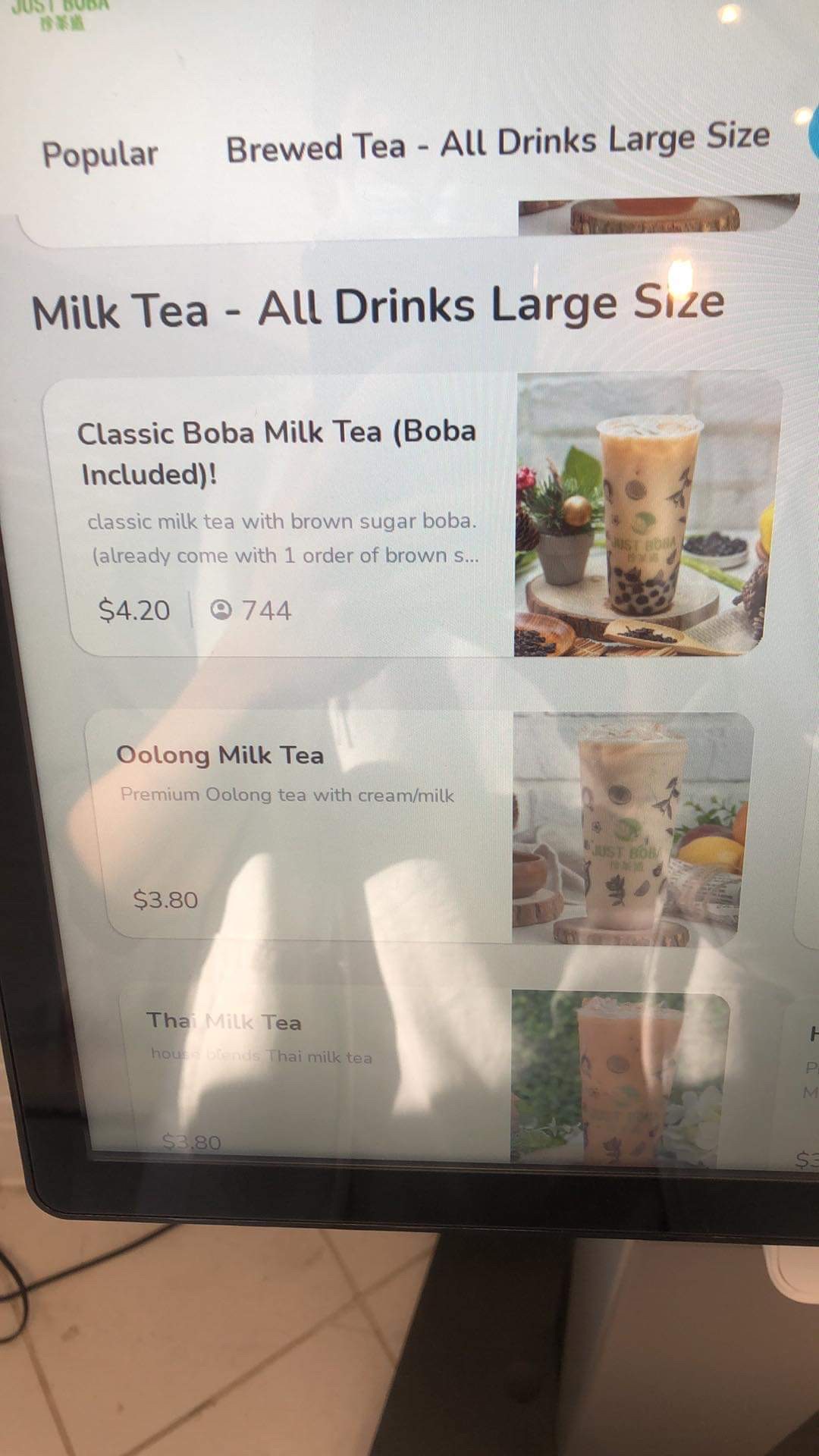Viewport: 819px width, 1456px height.
Task: Tap the $3.80 price under Oolong Milk Tea
Action: click(166, 900)
